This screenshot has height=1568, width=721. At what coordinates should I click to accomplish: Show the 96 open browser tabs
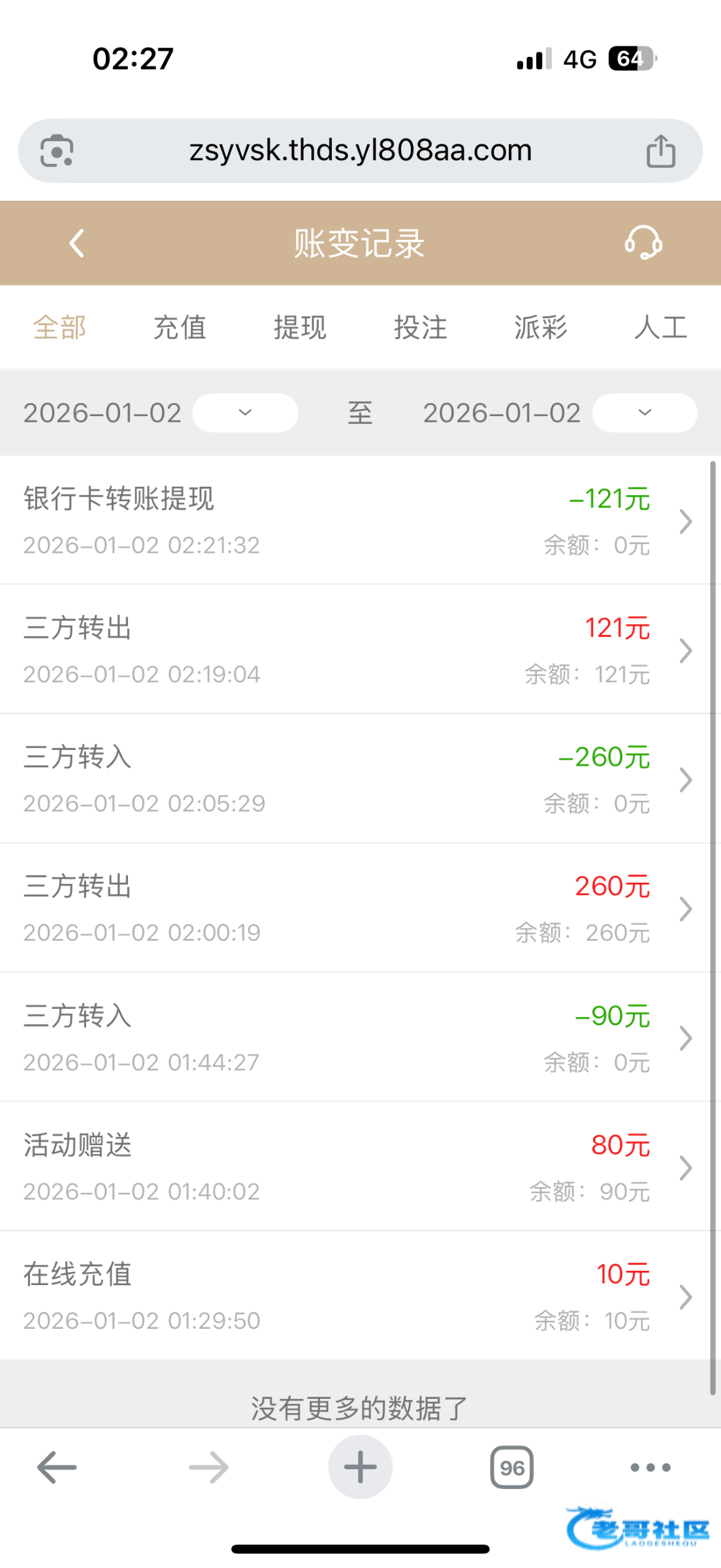pyautogui.click(x=512, y=1467)
